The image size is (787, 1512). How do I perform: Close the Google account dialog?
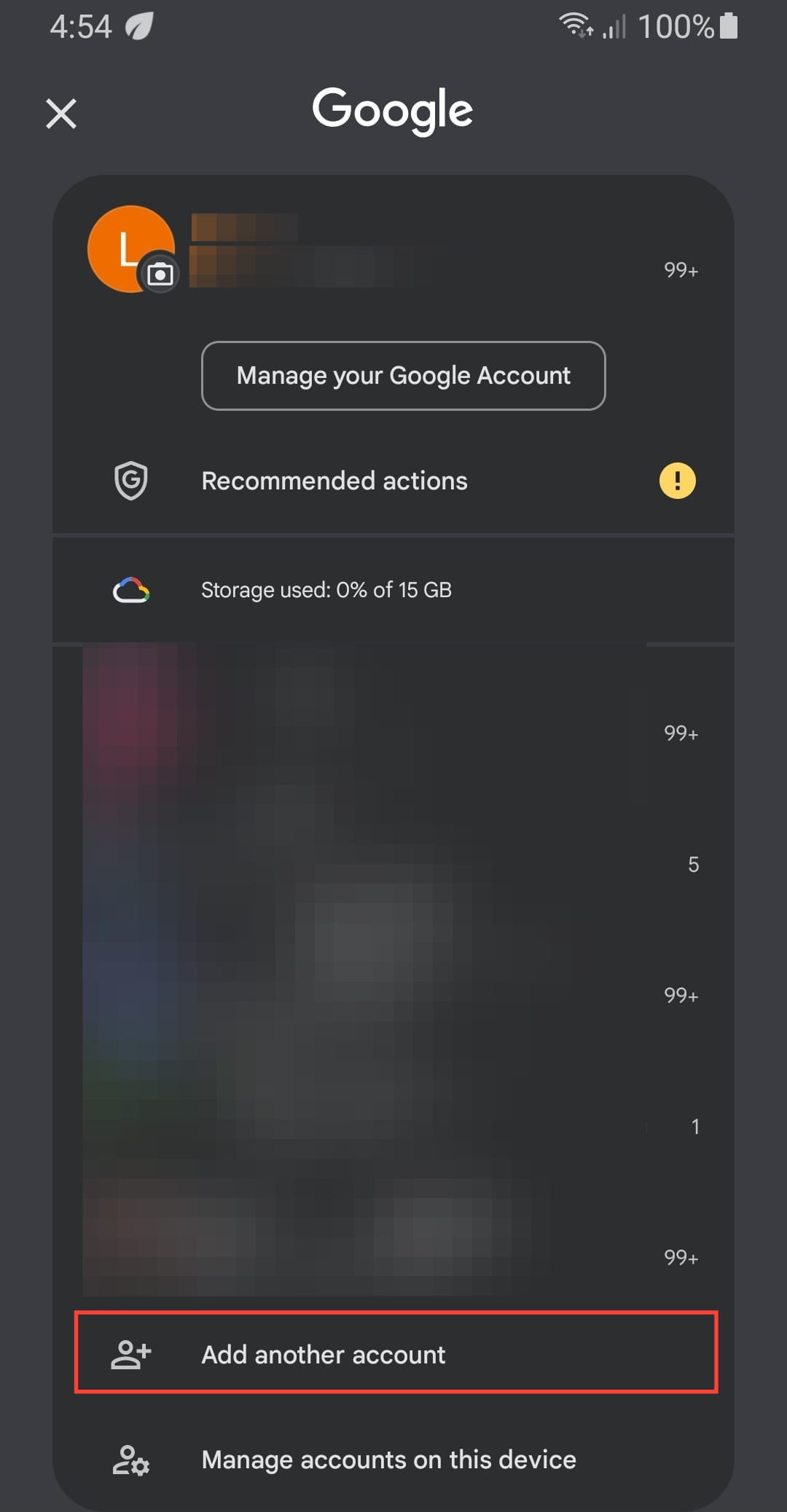coord(61,114)
